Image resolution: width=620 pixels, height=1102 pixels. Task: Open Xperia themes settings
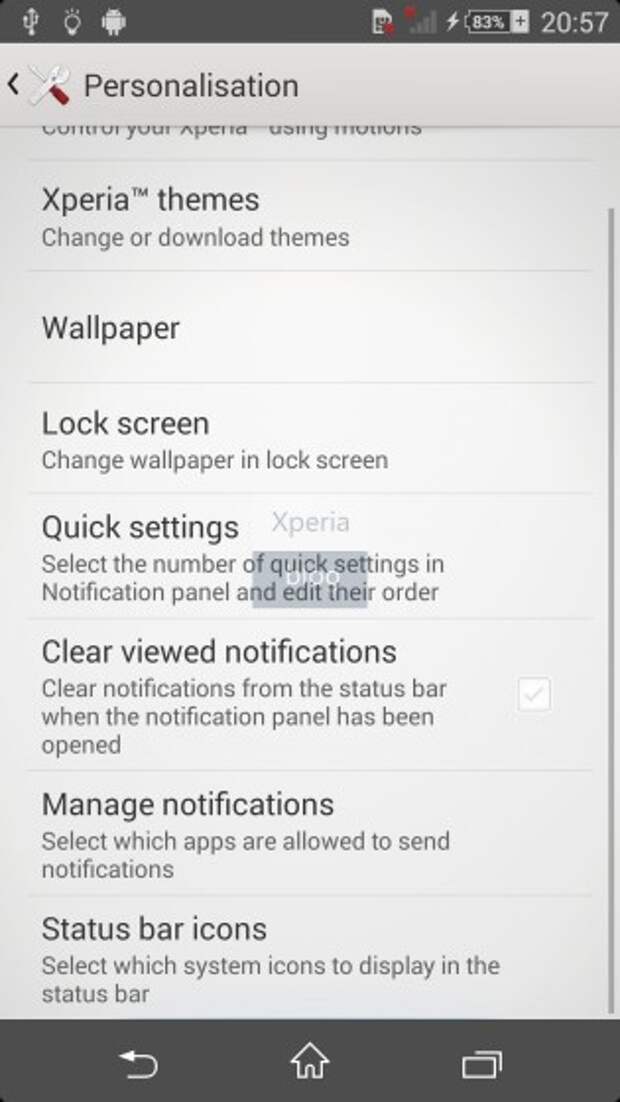click(300, 216)
